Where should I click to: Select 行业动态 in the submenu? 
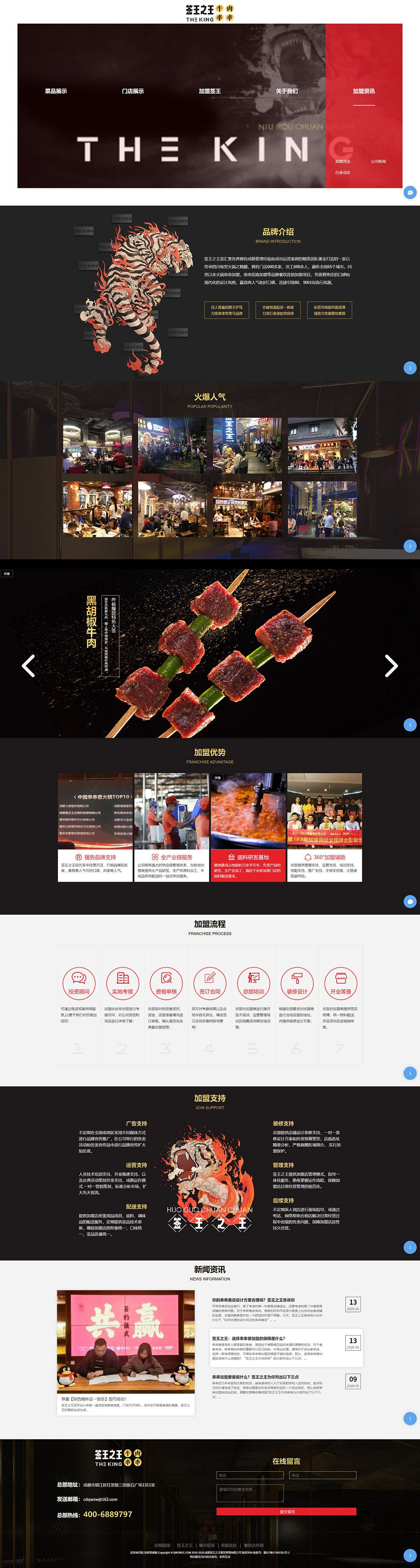pos(342,172)
